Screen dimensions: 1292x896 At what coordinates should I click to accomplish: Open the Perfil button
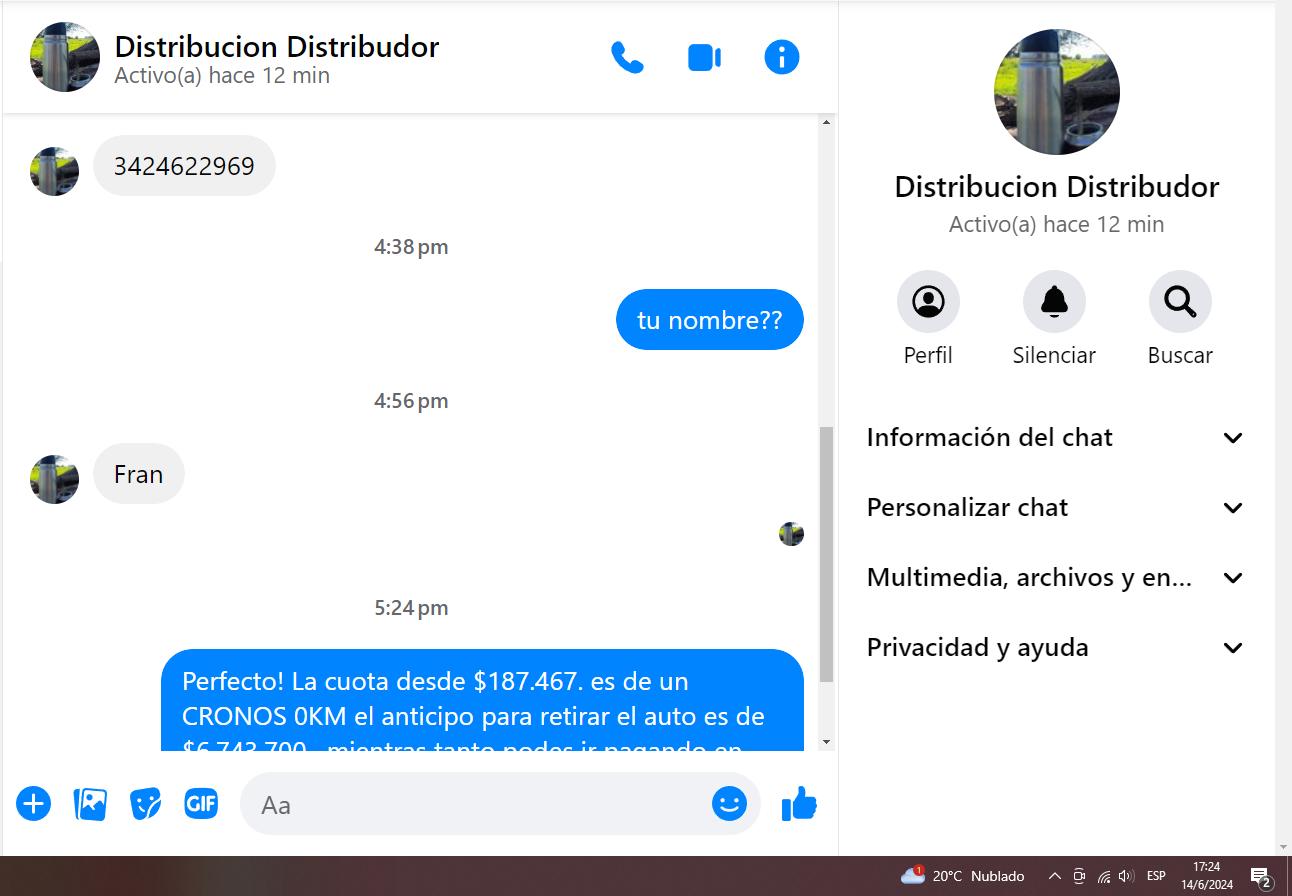coord(928,301)
